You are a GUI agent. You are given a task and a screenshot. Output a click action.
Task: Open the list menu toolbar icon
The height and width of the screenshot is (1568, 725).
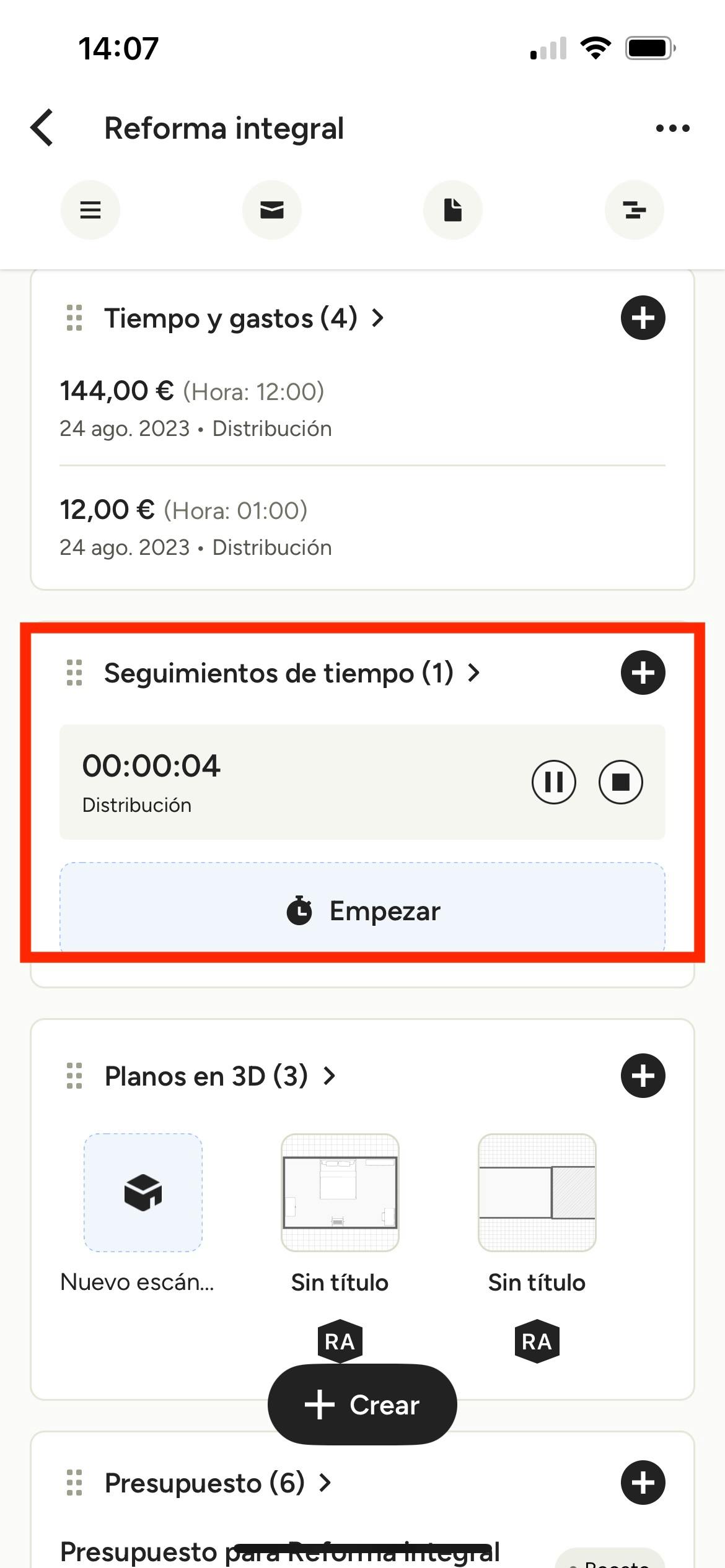tap(90, 210)
